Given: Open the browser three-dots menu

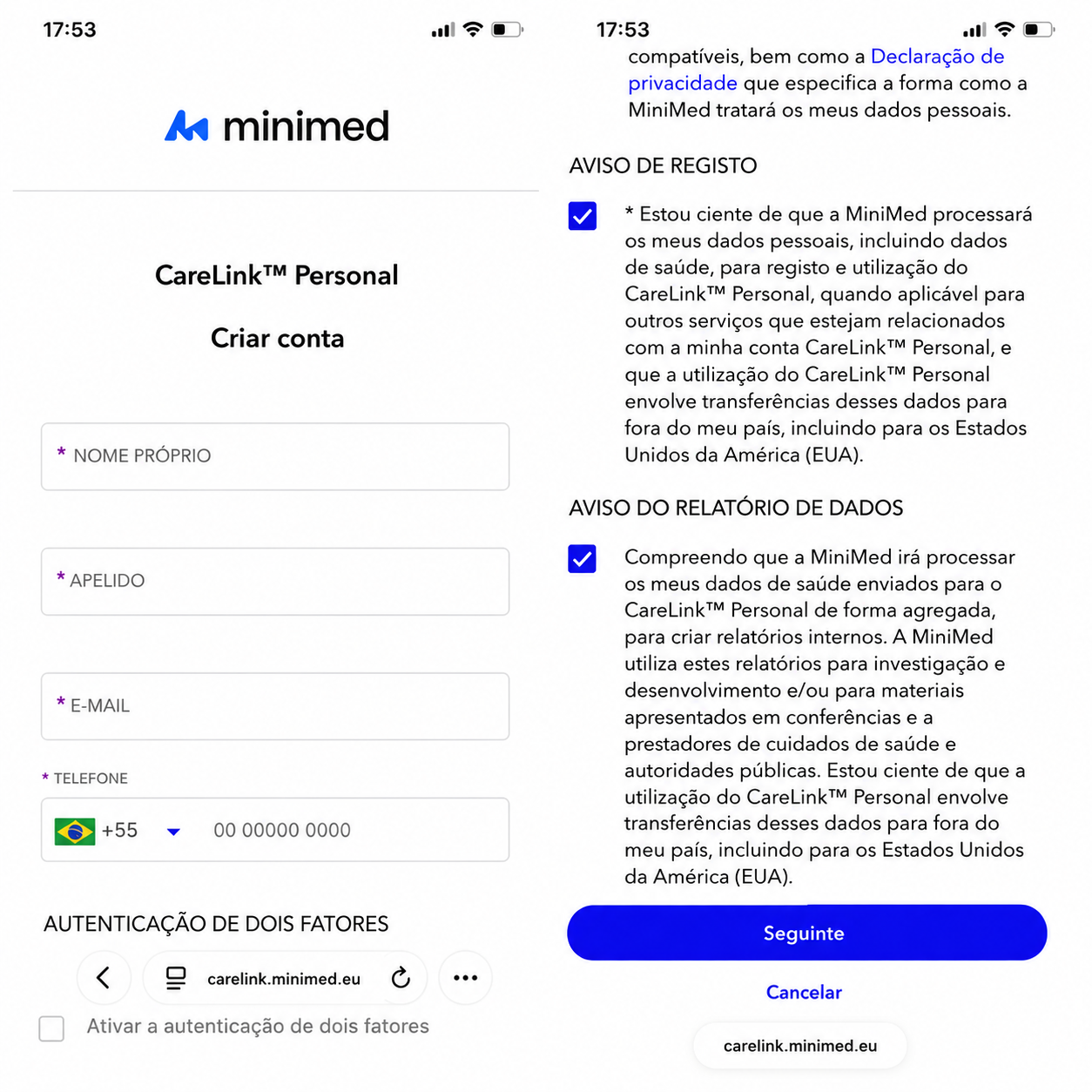Looking at the screenshot, I should tap(465, 978).
